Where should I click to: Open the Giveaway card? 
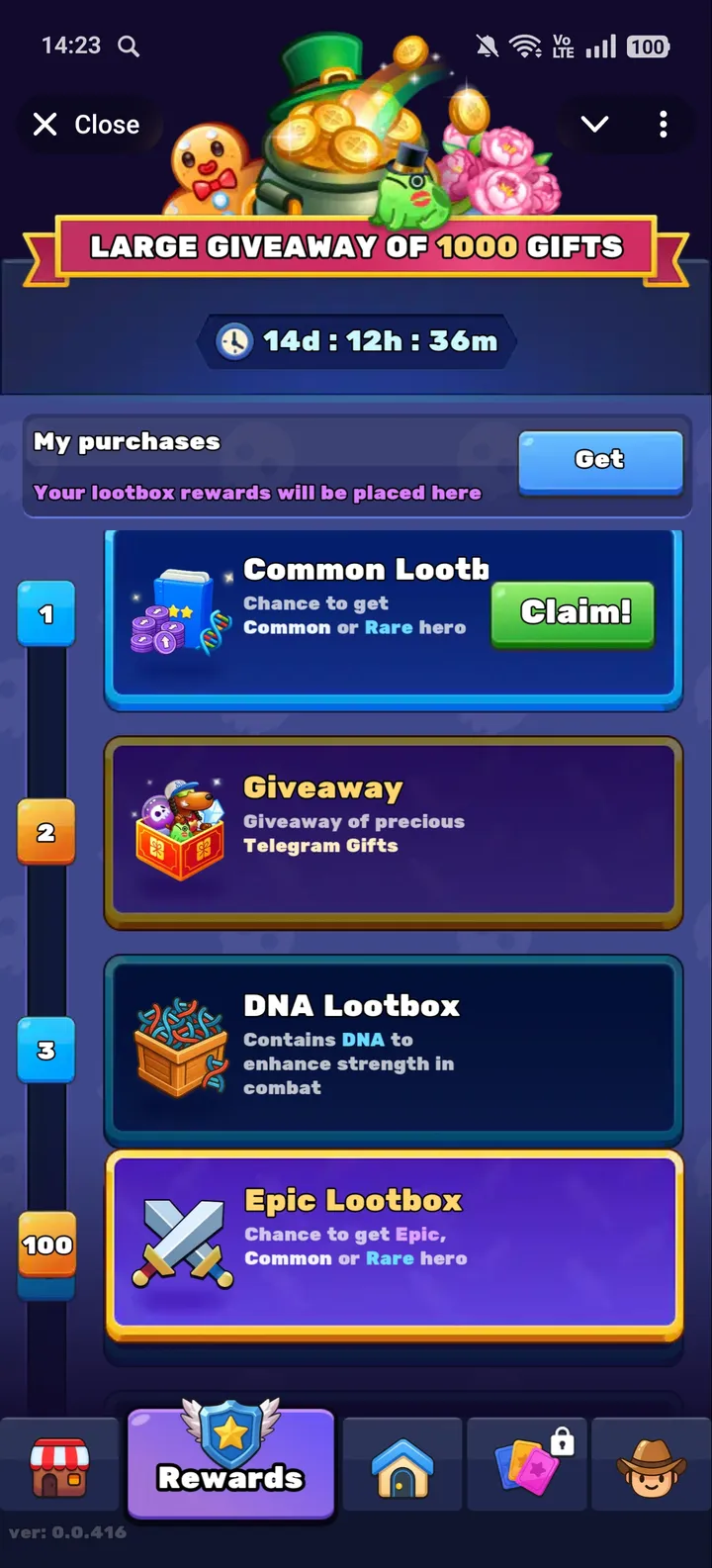click(394, 831)
